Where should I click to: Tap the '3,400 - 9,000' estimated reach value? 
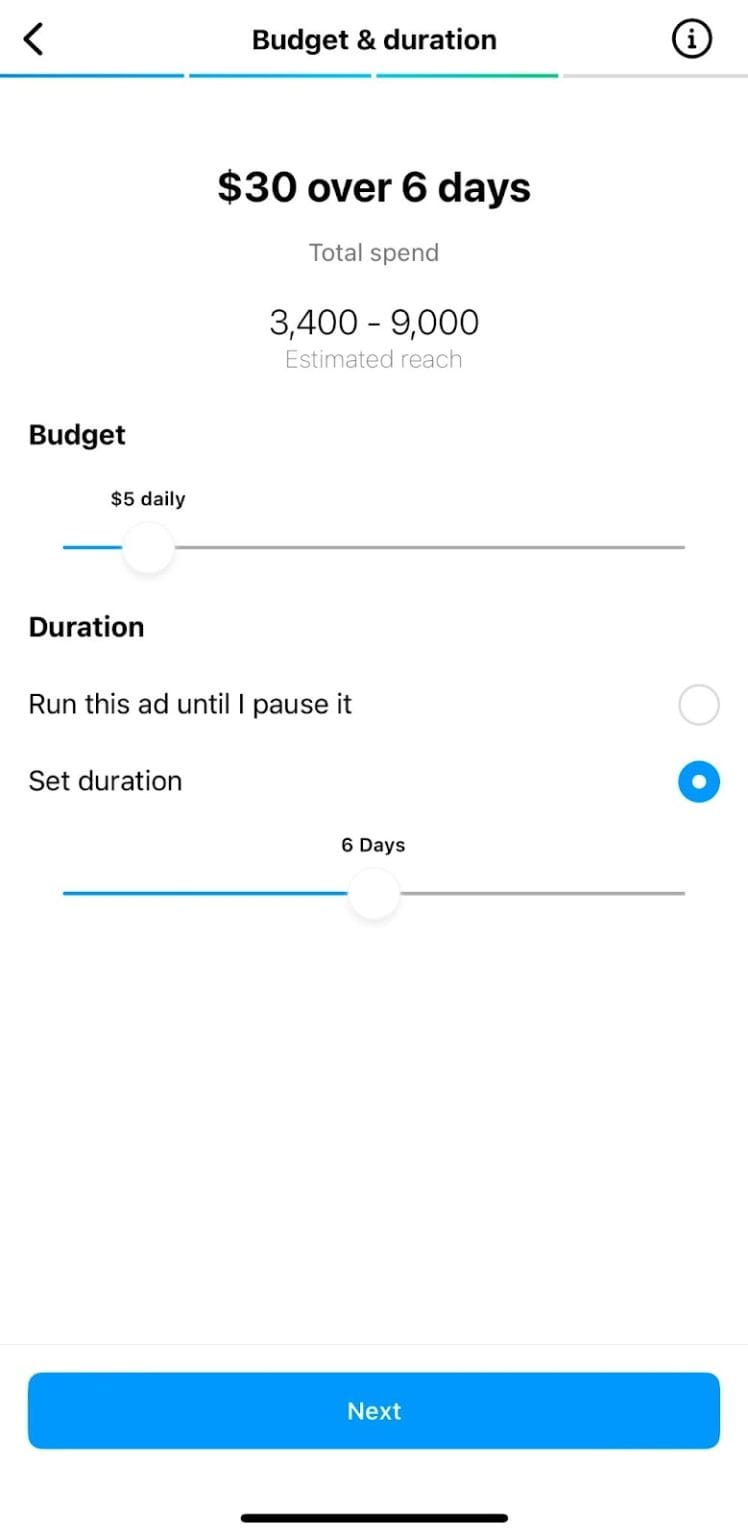[373, 322]
